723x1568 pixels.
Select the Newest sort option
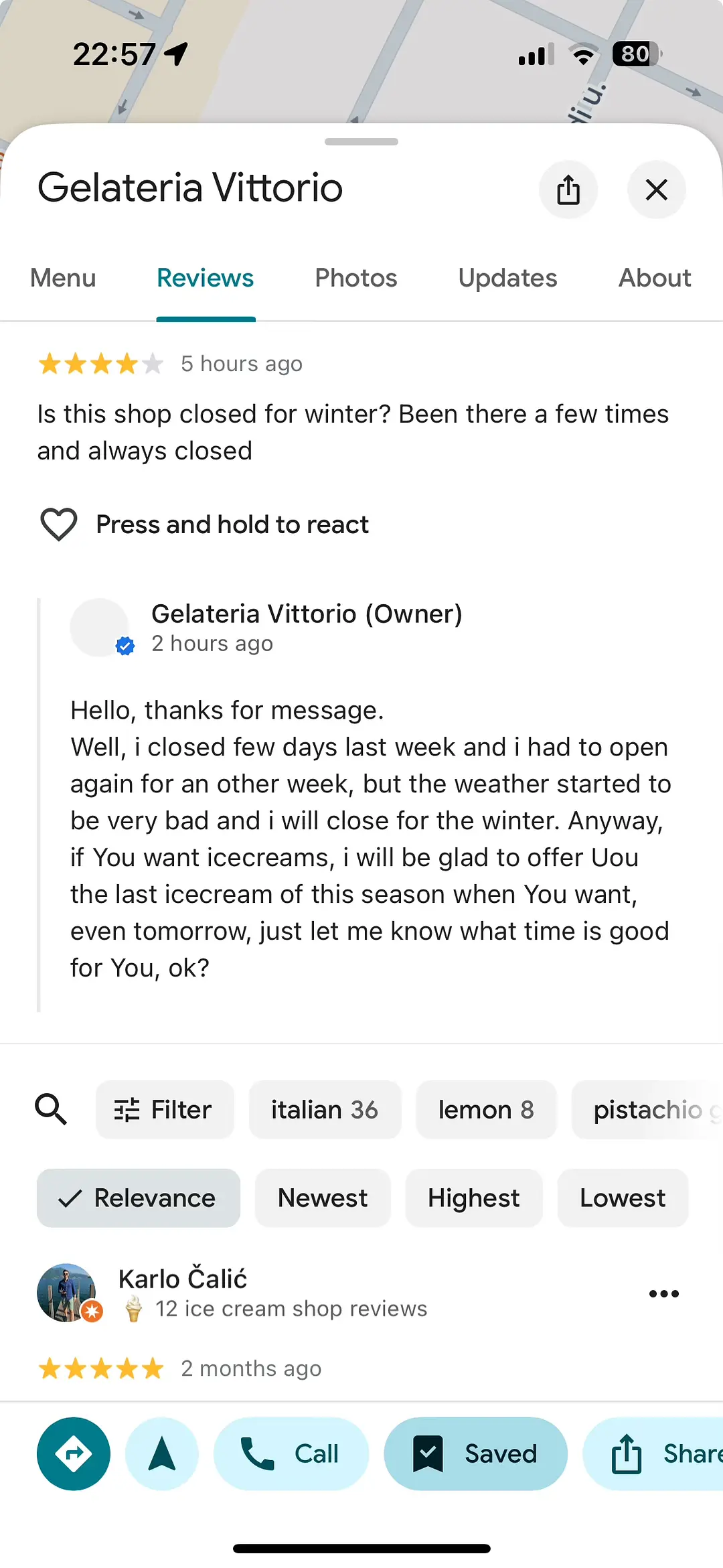[322, 1198]
